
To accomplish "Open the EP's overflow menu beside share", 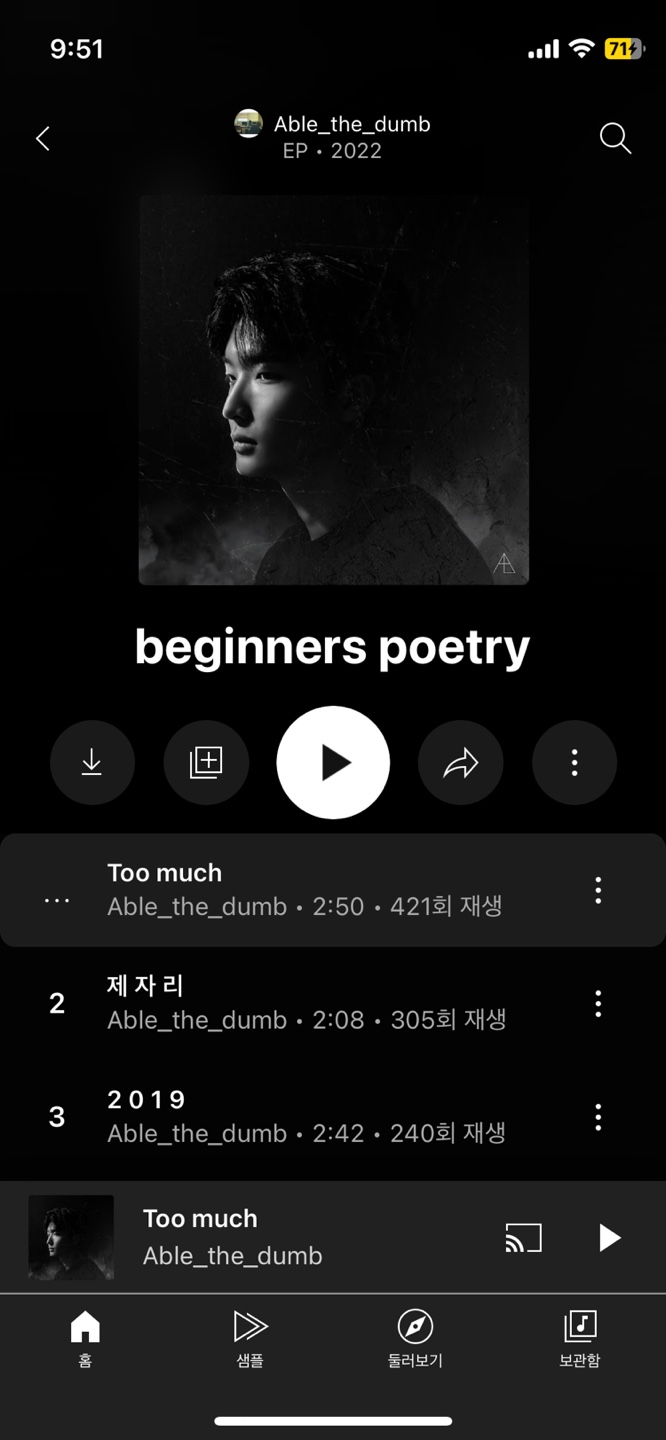I will [x=574, y=763].
